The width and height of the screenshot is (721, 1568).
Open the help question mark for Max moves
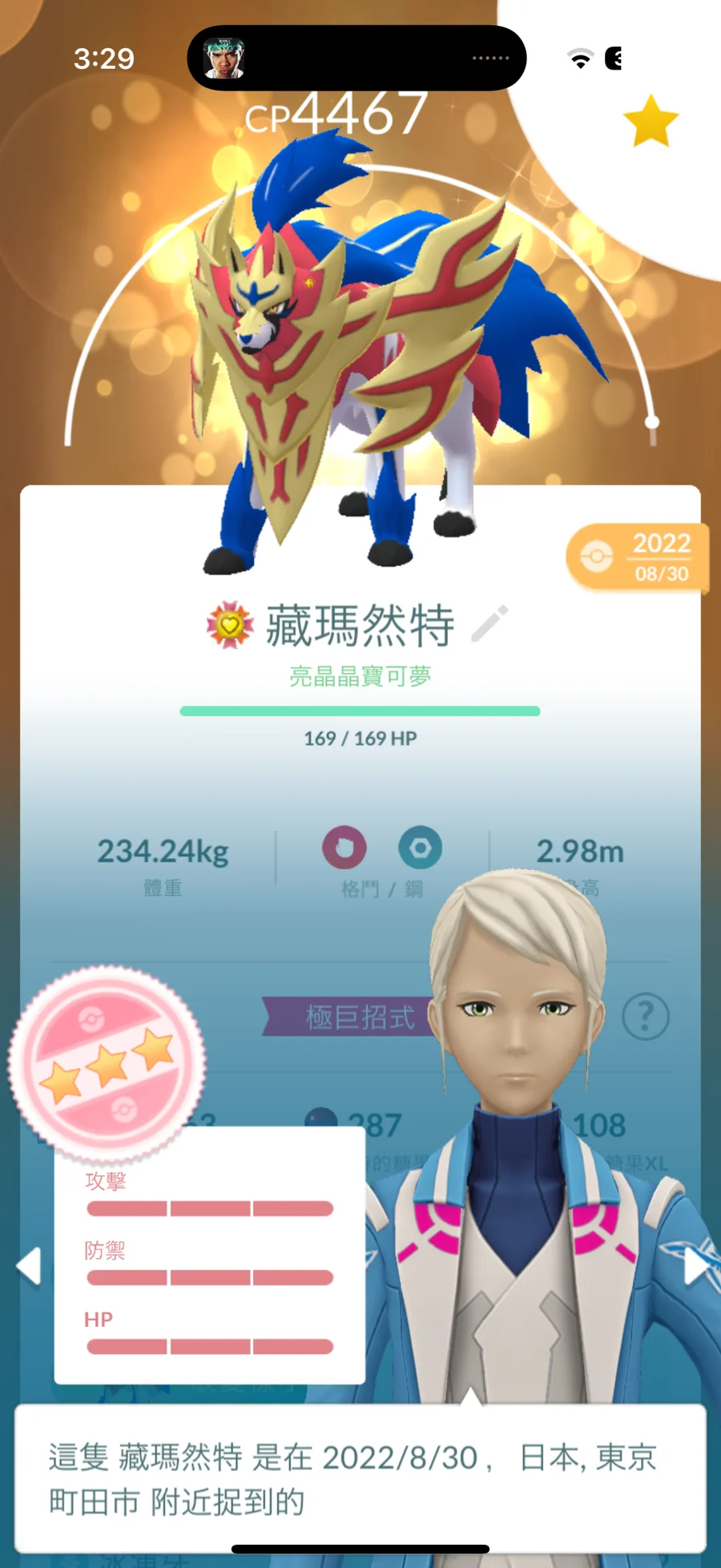point(646,1017)
